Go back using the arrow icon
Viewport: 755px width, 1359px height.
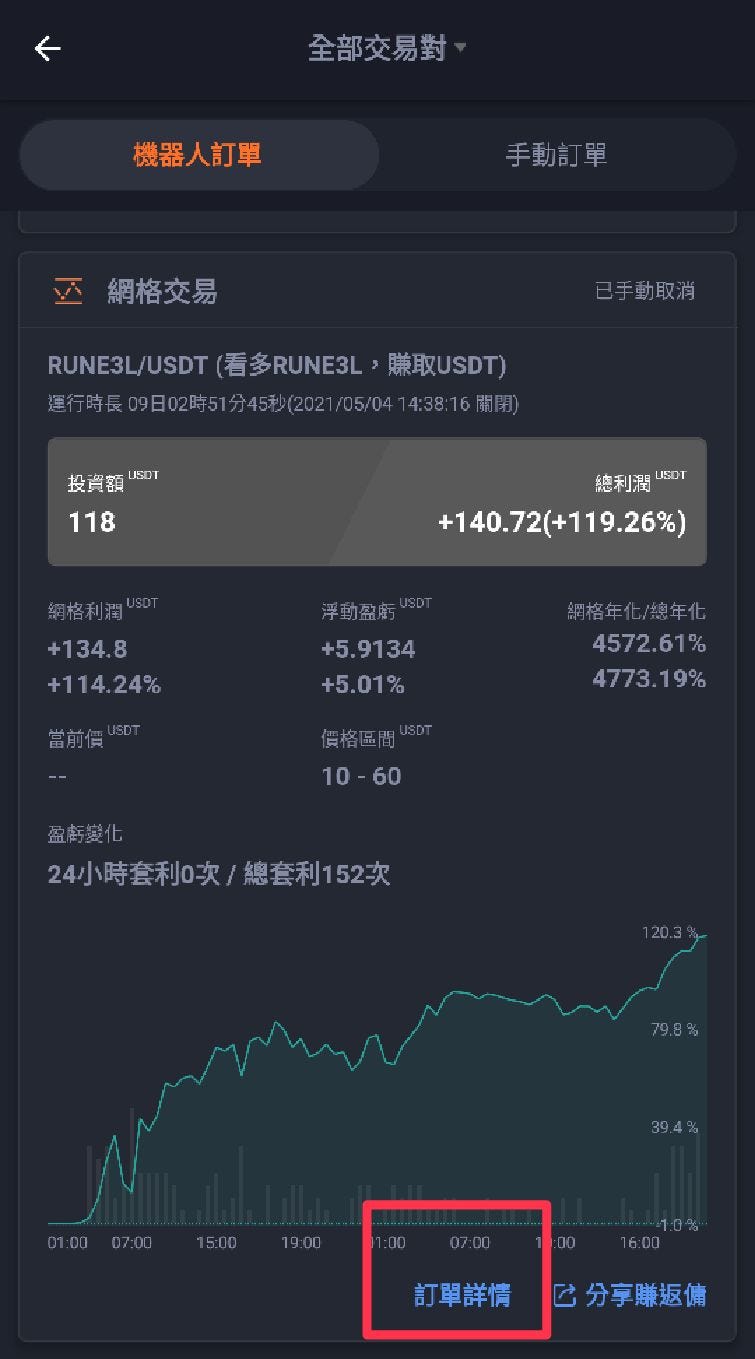47,49
